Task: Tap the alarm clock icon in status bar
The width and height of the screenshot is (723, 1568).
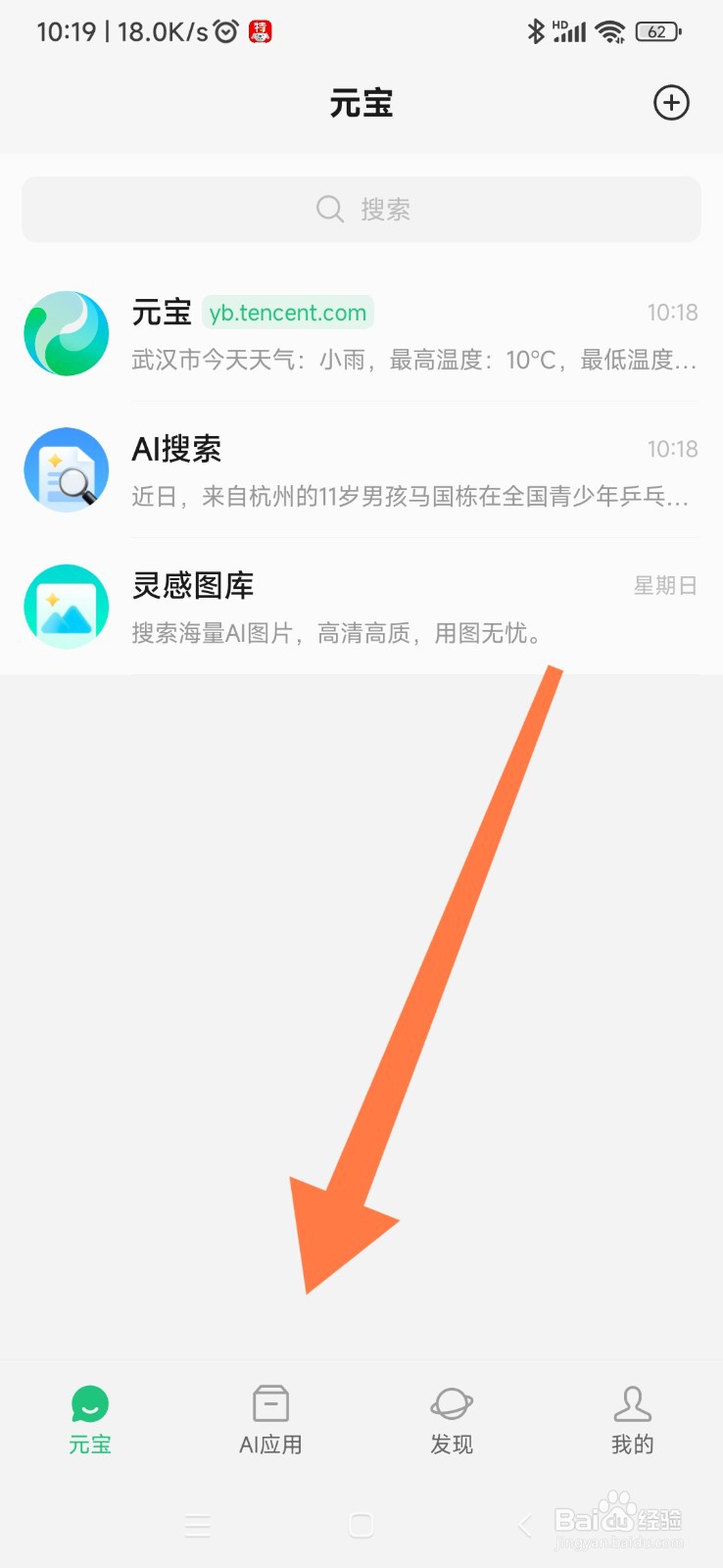Action: tap(226, 30)
